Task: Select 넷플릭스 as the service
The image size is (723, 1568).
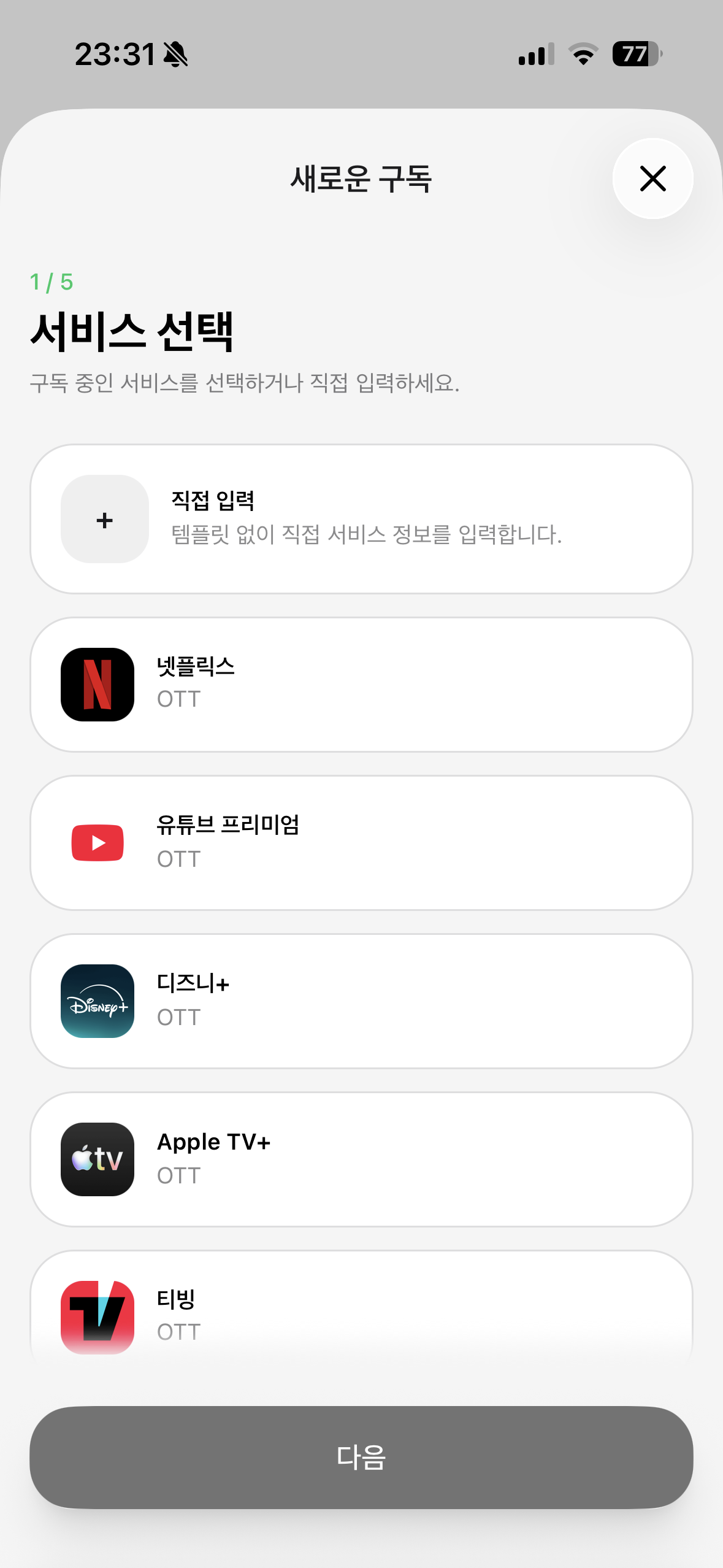Action: 361,685
